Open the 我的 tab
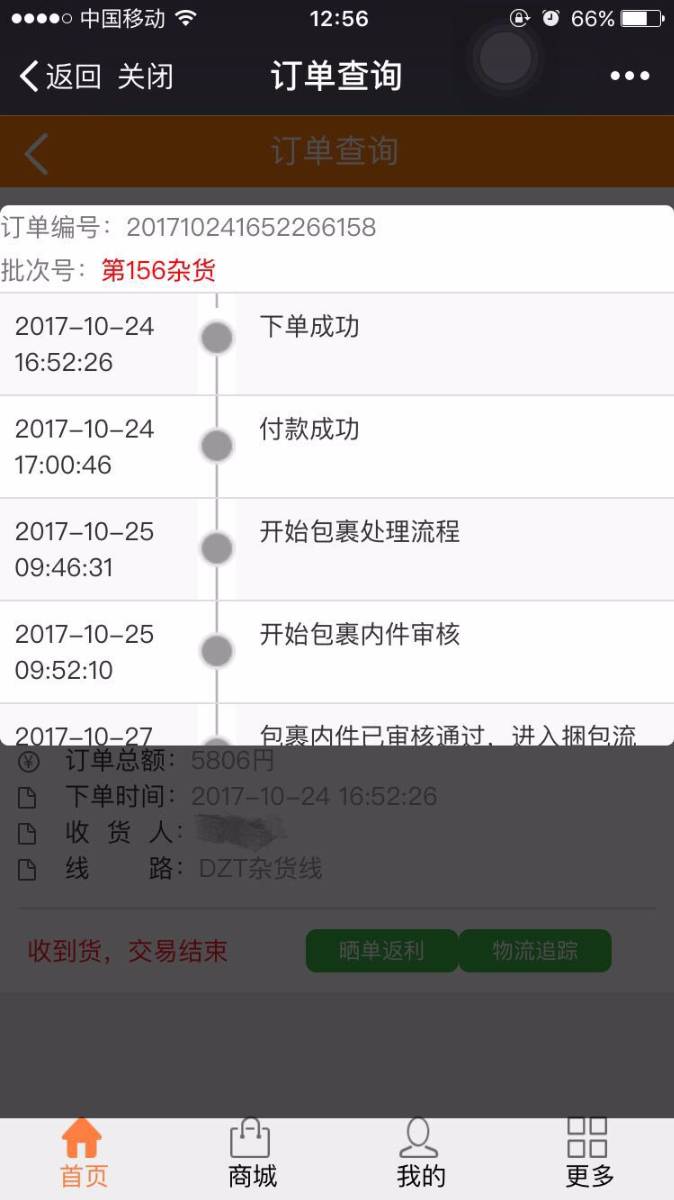 coord(420,1153)
